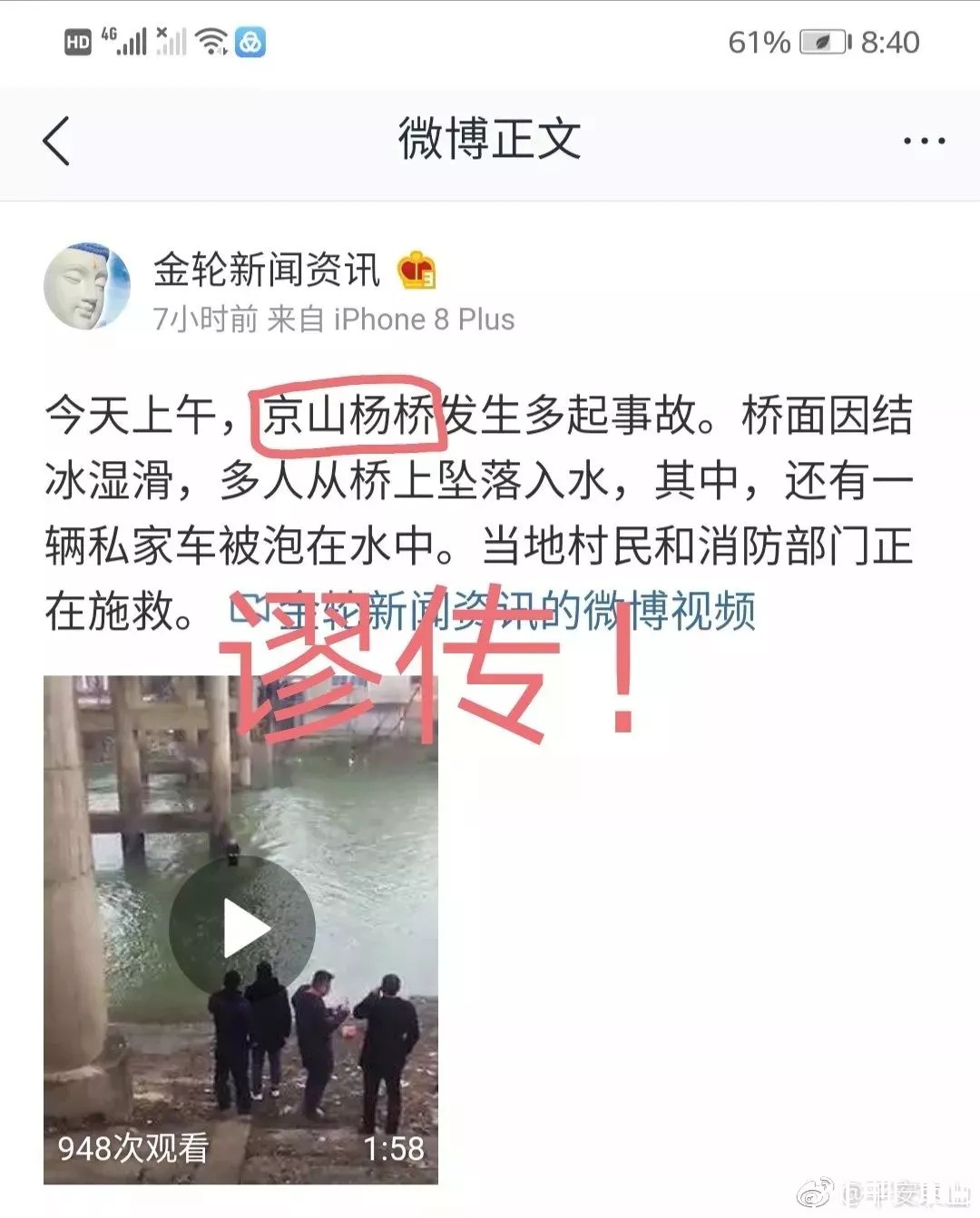This screenshot has height=1218, width=980.
Task: Play the 1:58 bridge video
Action: pyautogui.click(x=242, y=928)
